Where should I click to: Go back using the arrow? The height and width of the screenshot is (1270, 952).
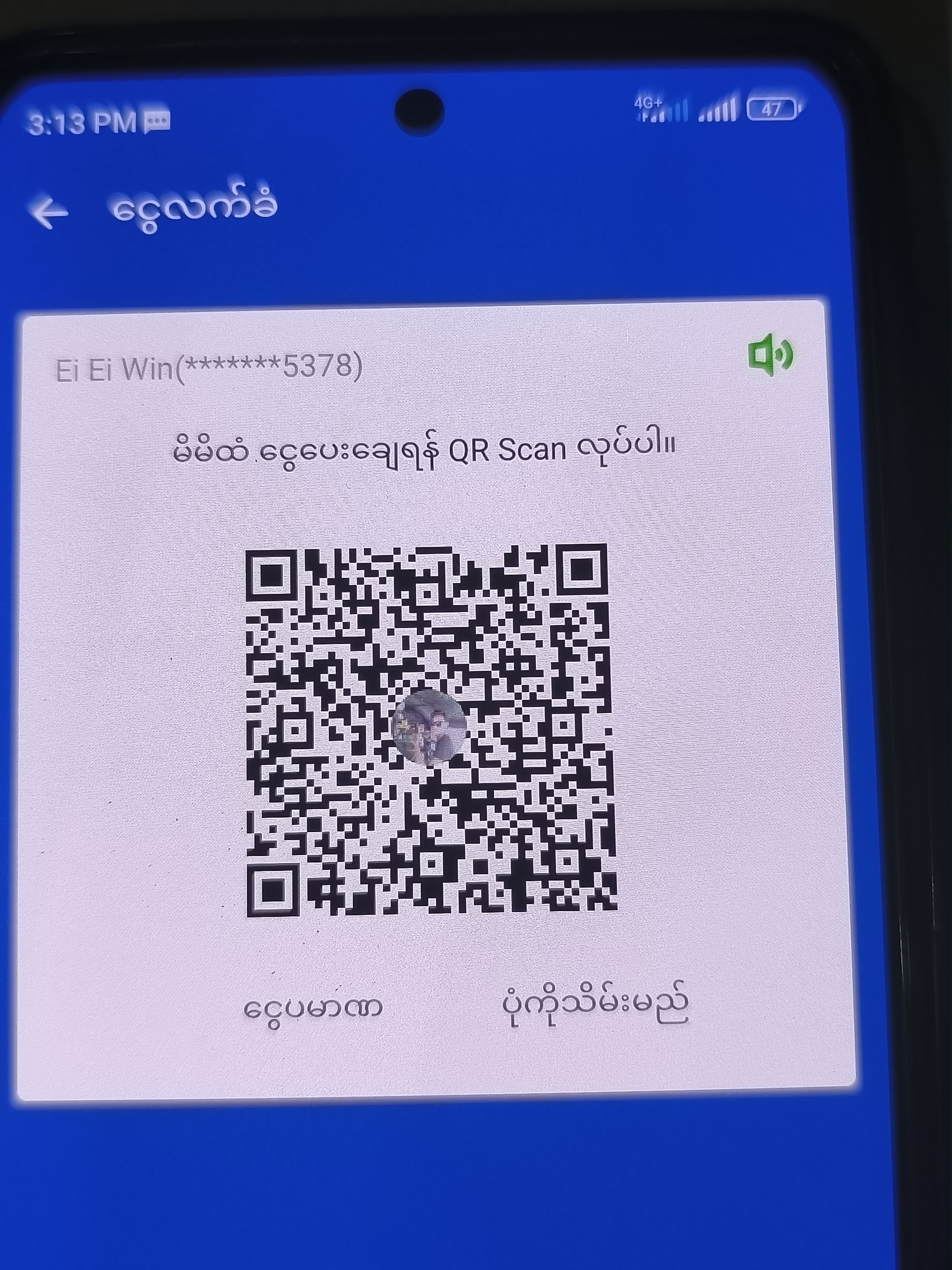[x=49, y=212]
